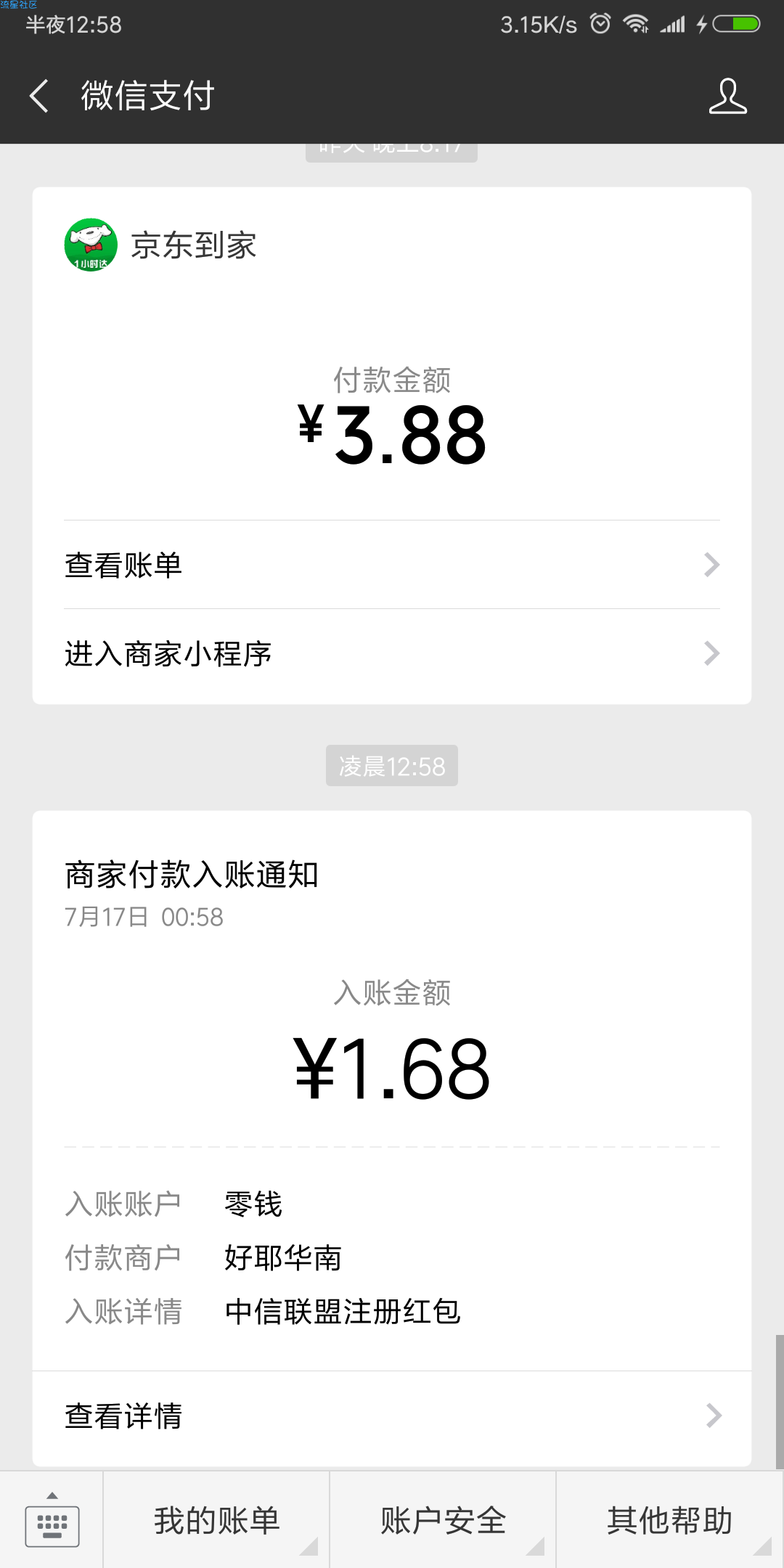Viewport: 784px width, 1568px height.
Task: Open the 账户安全 menu
Action: (x=443, y=1520)
